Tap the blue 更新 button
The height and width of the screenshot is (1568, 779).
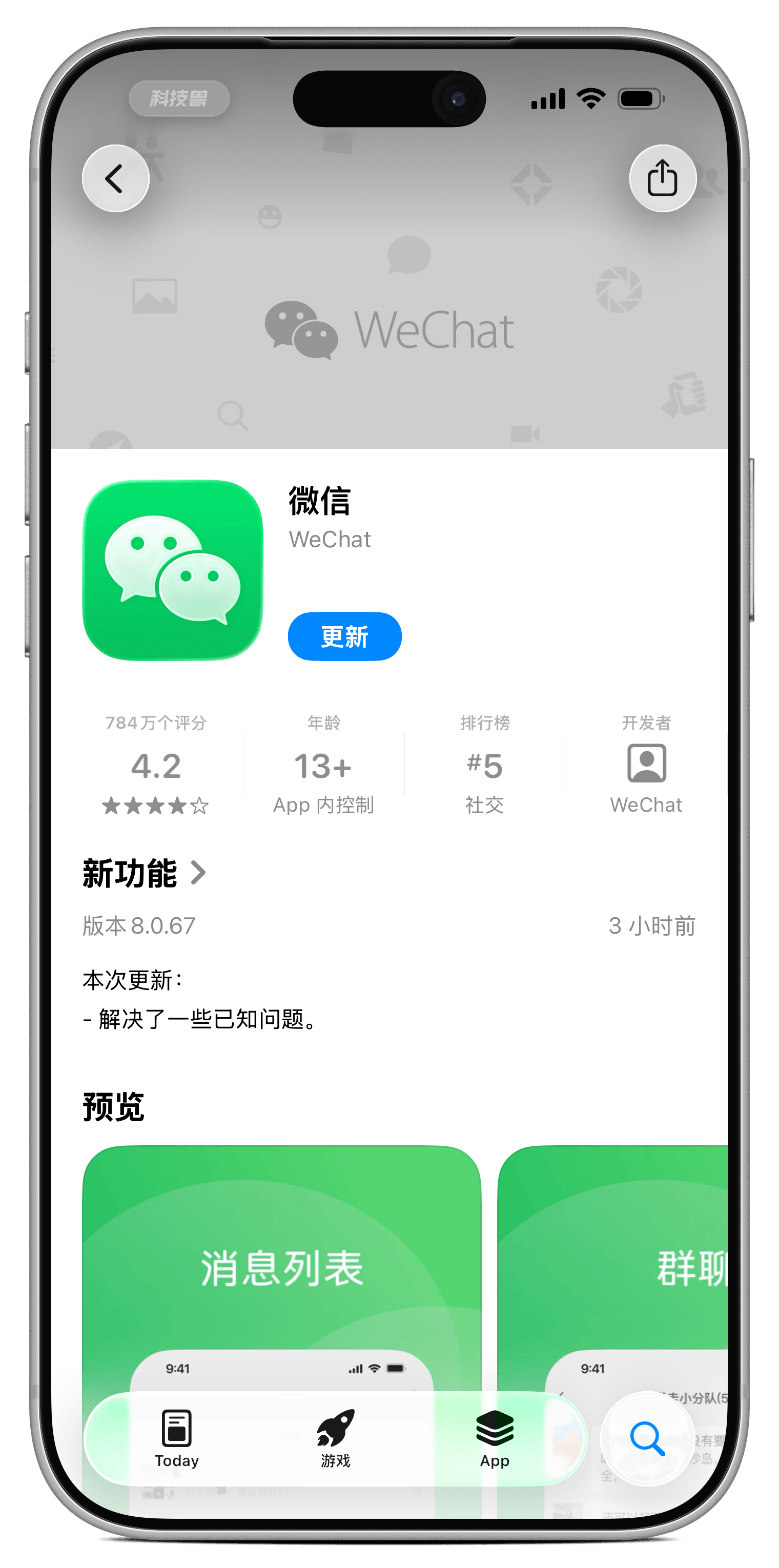(x=344, y=636)
